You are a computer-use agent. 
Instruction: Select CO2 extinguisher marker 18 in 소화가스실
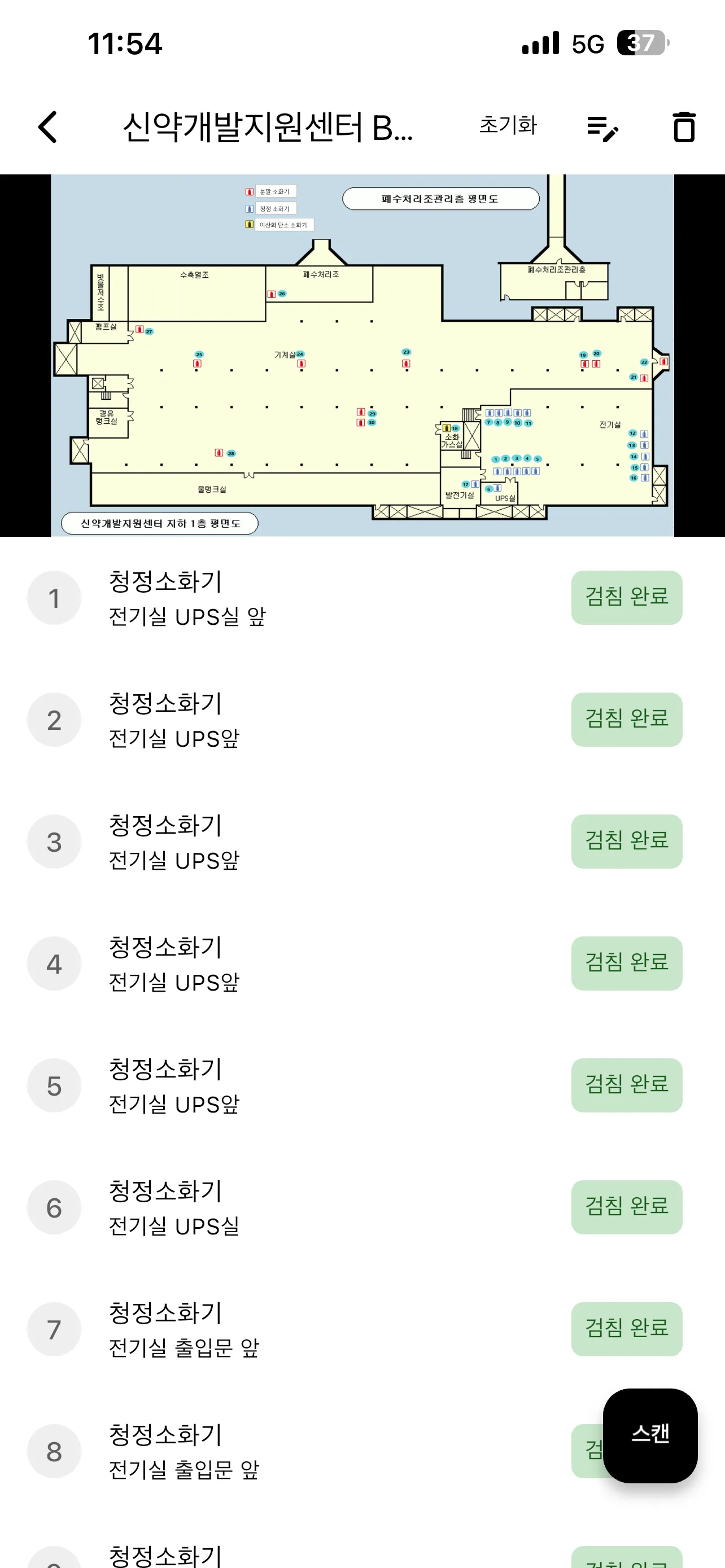(x=455, y=428)
